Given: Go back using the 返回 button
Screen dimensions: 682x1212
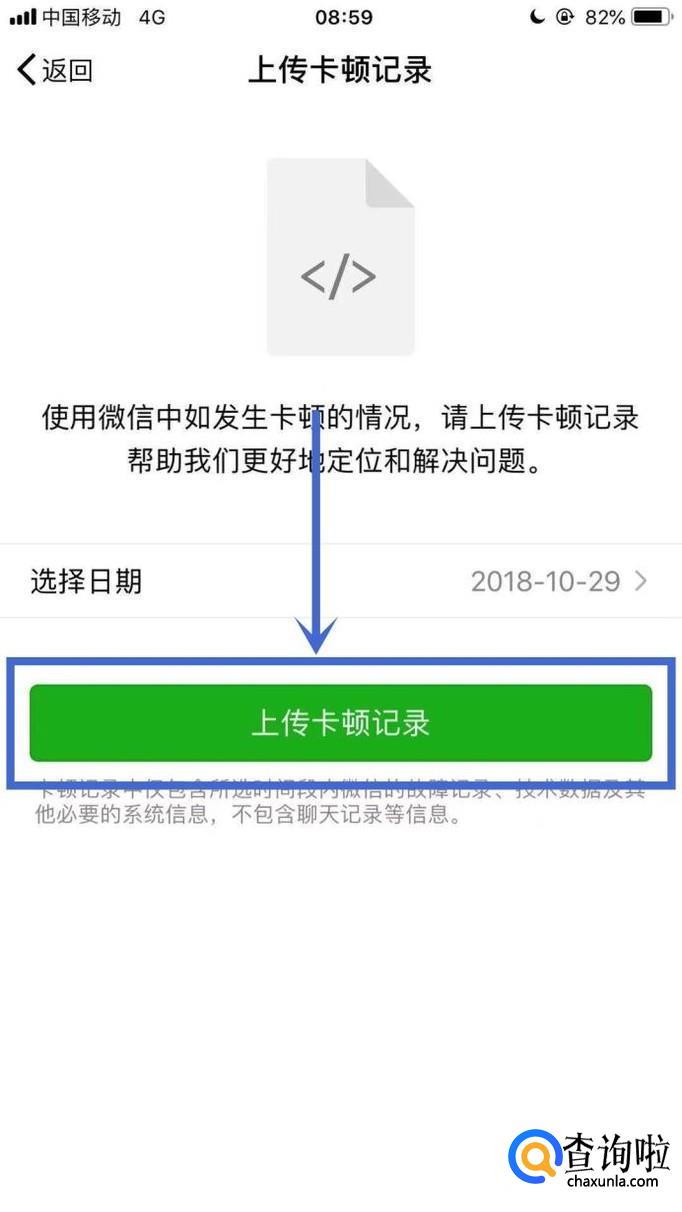Looking at the screenshot, I should (x=55, y=70).
